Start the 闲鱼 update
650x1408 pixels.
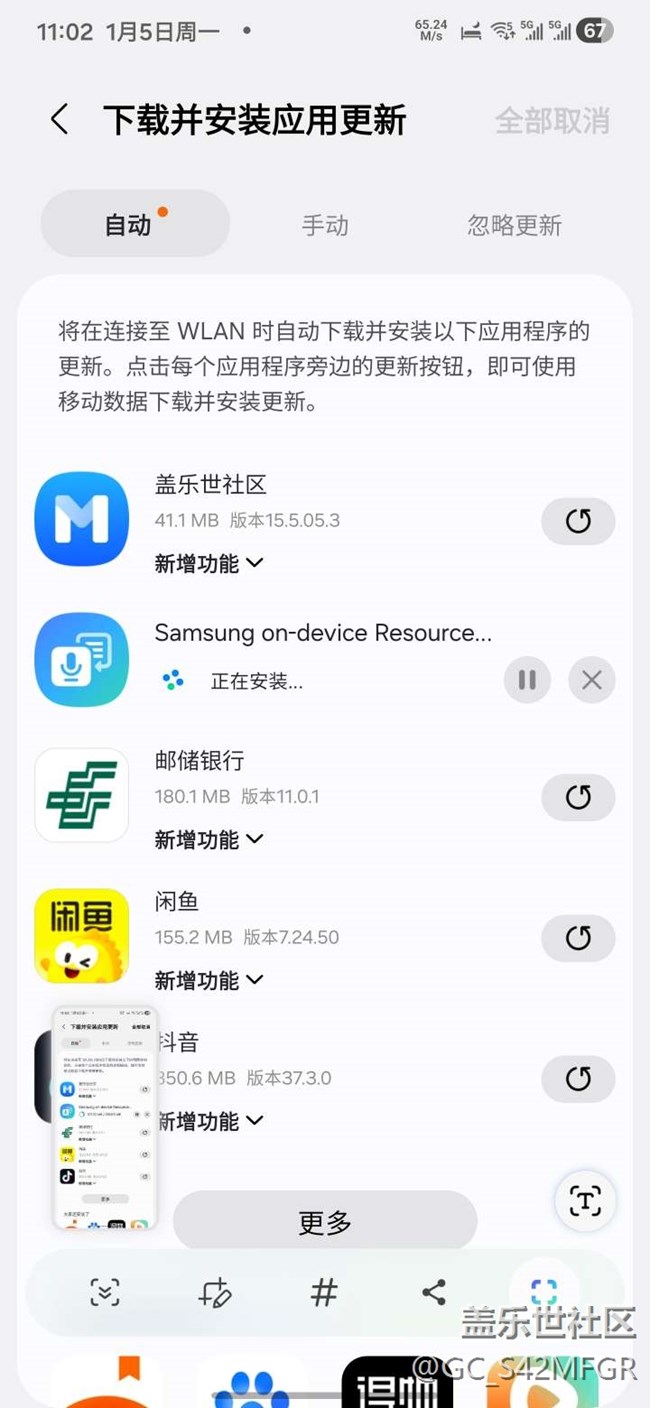point(578,938)
